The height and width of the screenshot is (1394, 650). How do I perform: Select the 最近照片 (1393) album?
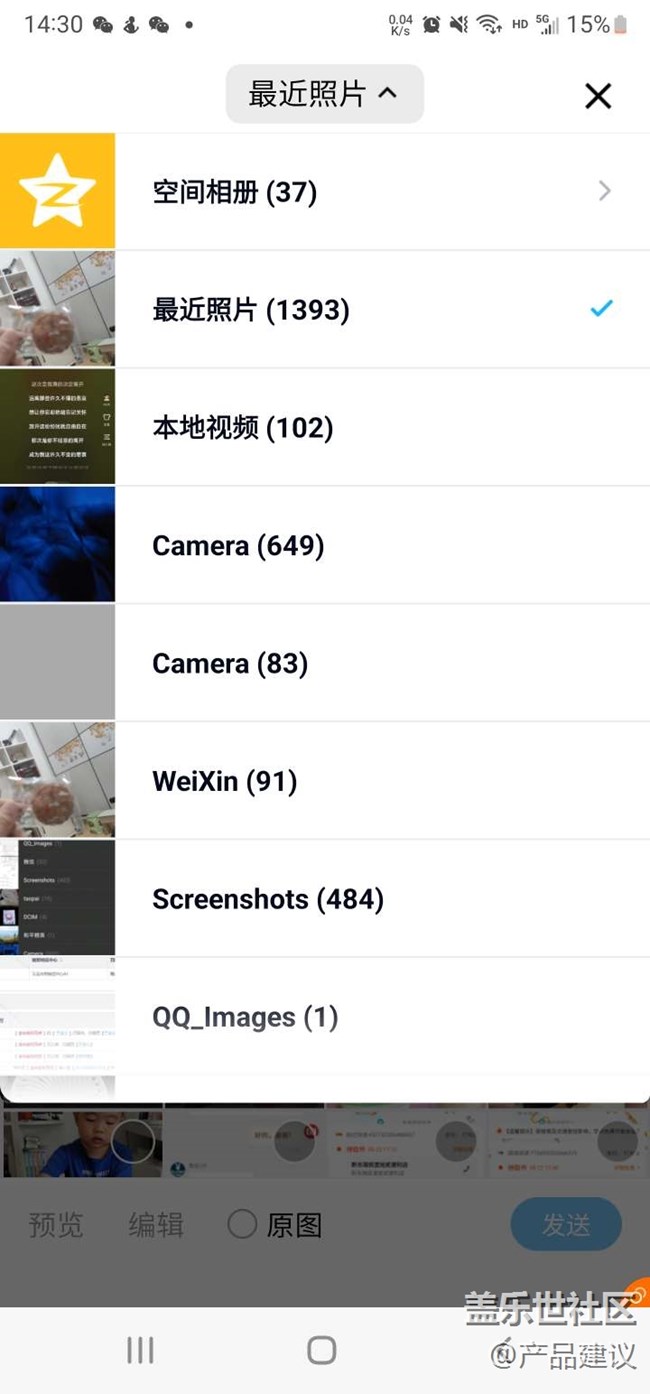coord(325,309)
